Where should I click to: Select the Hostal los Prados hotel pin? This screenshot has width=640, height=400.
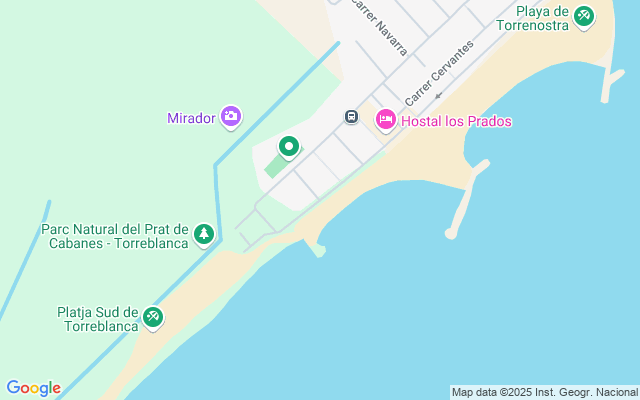(x=386, y=121)
